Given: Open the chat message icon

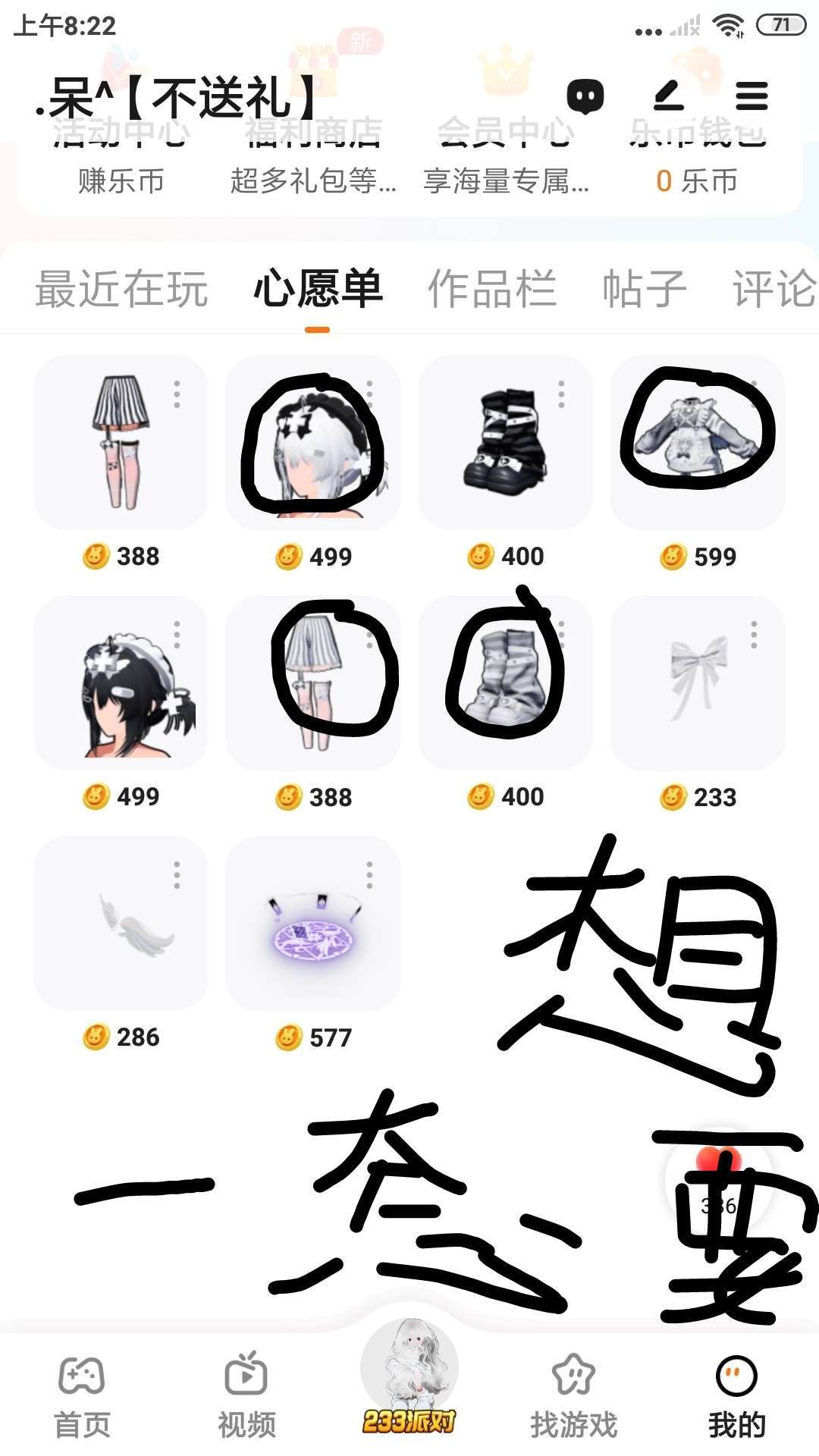Looking at the screenshot, I should [x=585, y=96].
